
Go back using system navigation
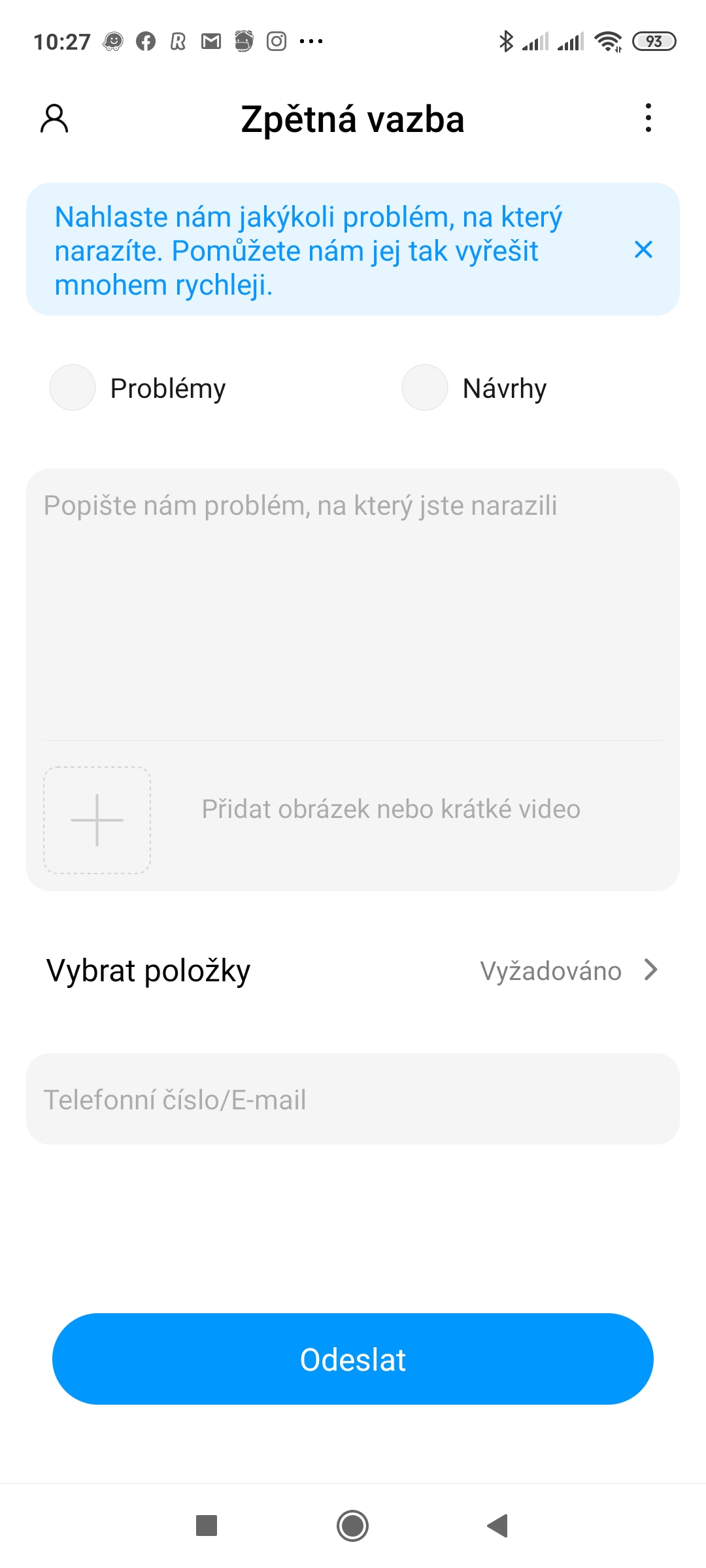pos(498,1526)
